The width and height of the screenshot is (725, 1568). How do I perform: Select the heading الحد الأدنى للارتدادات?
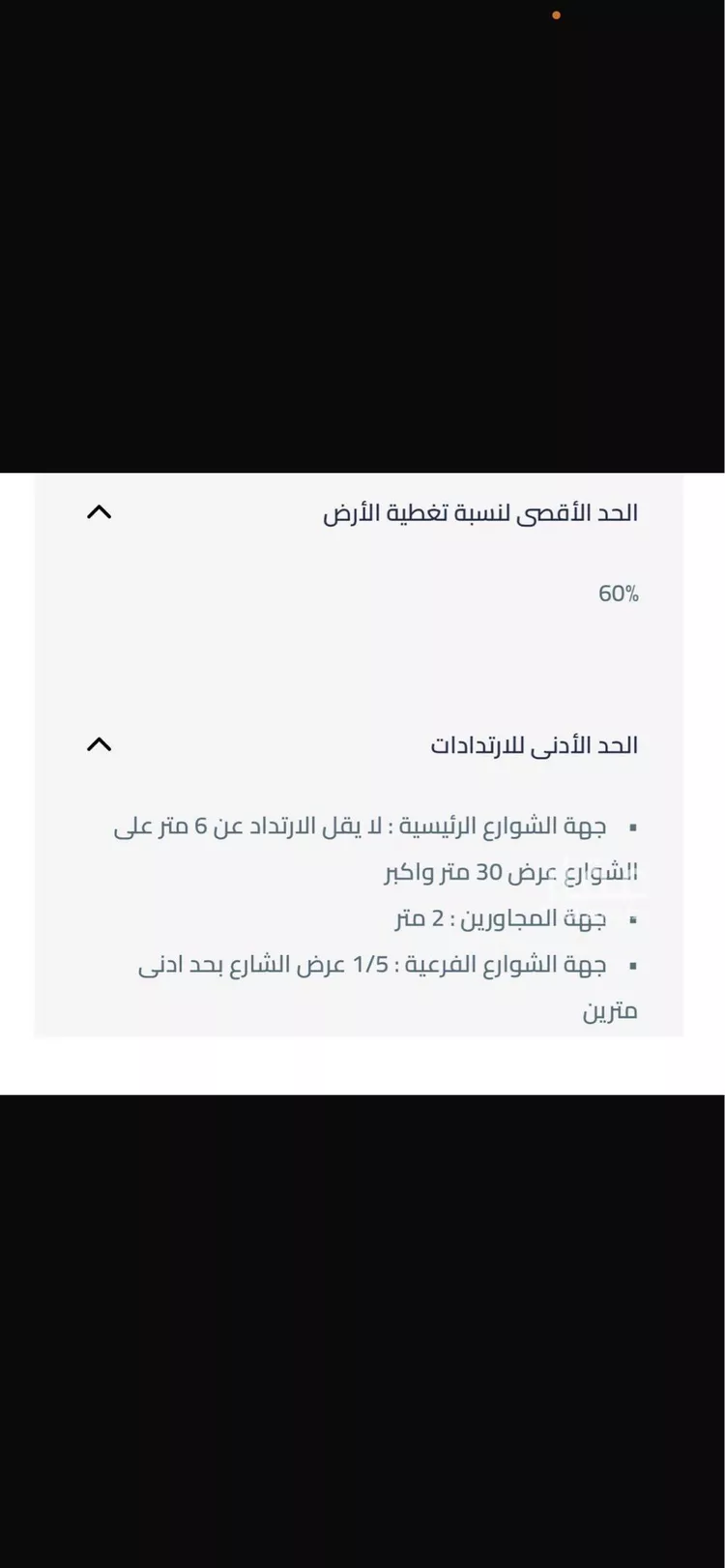(535, 744)
